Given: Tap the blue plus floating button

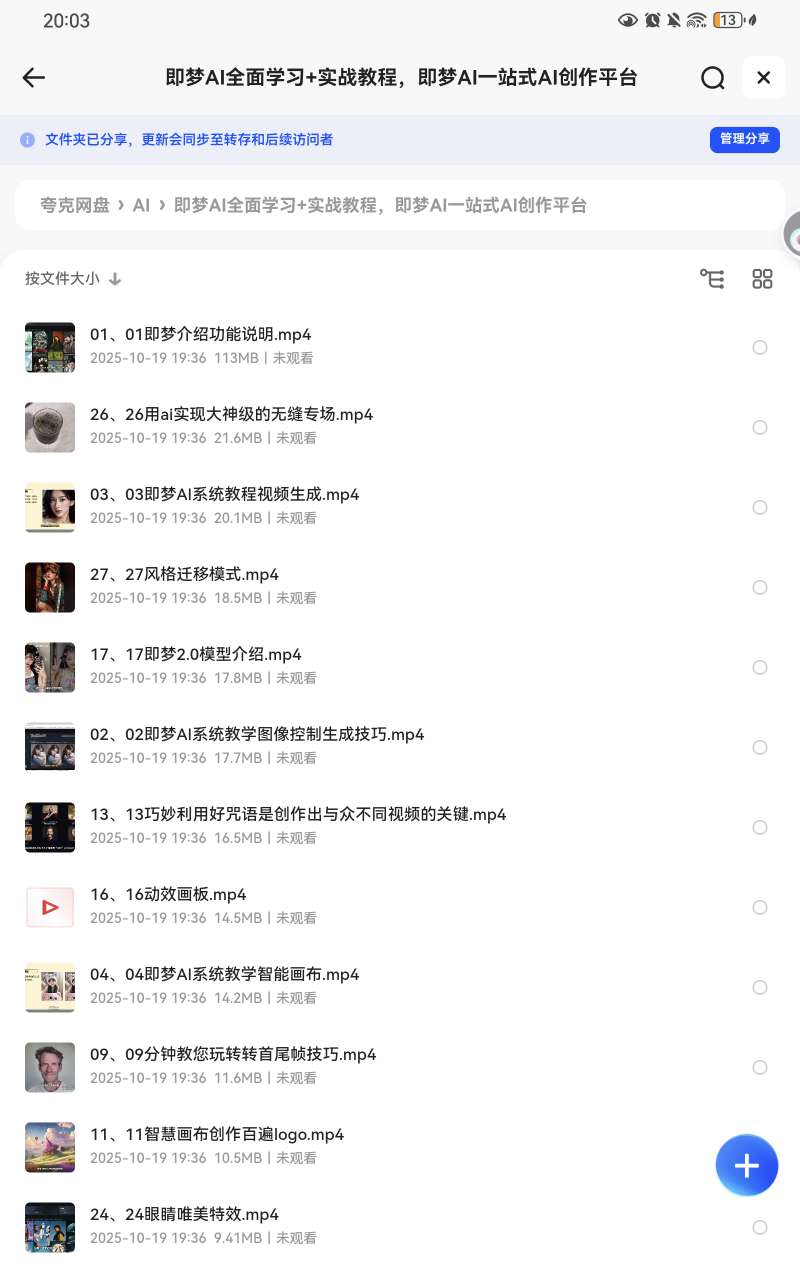Looking at the screenshot, I should (x=747, y=1165).
